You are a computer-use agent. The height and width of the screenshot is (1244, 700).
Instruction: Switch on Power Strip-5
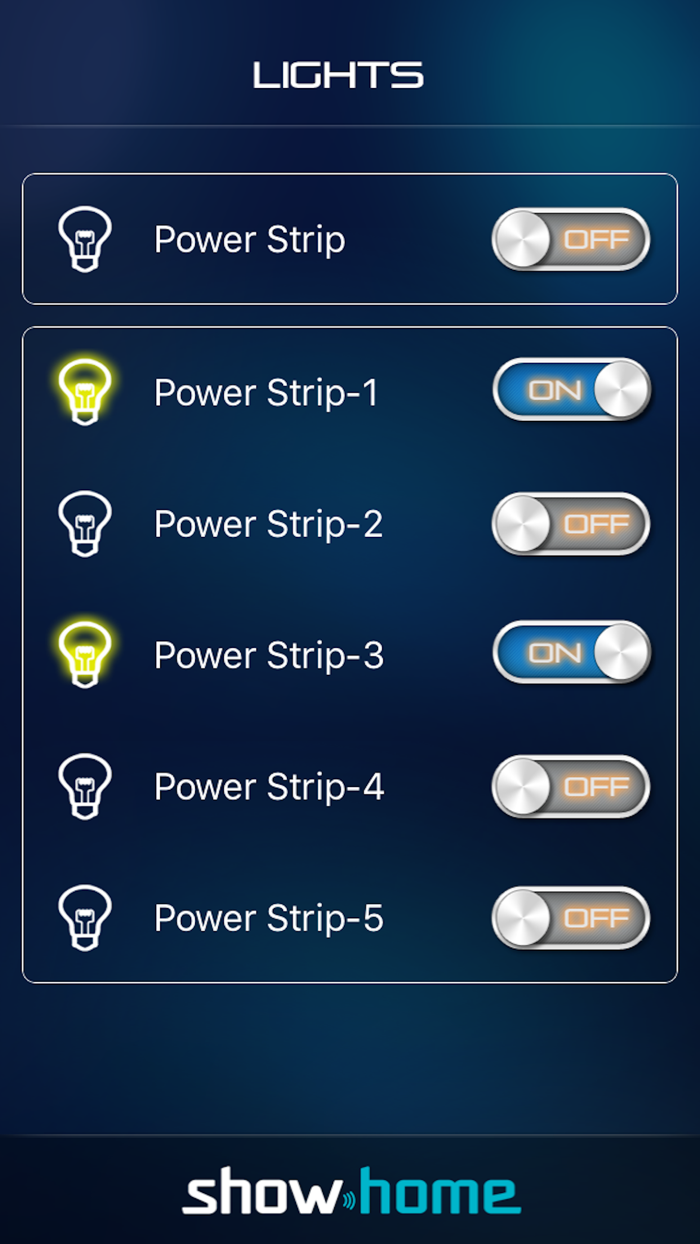click(571, 918)
